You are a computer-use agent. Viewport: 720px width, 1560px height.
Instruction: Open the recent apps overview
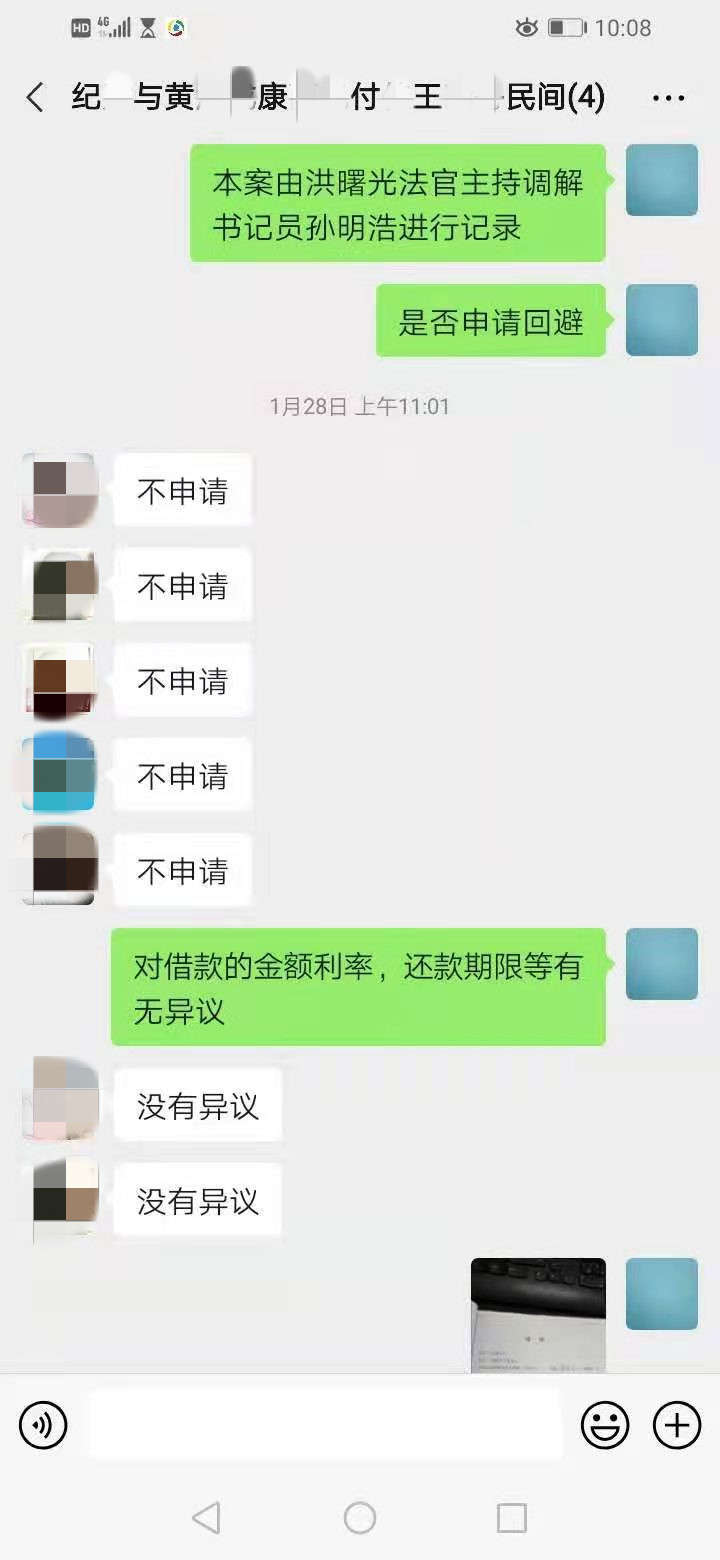click(x=512, y=1518)
